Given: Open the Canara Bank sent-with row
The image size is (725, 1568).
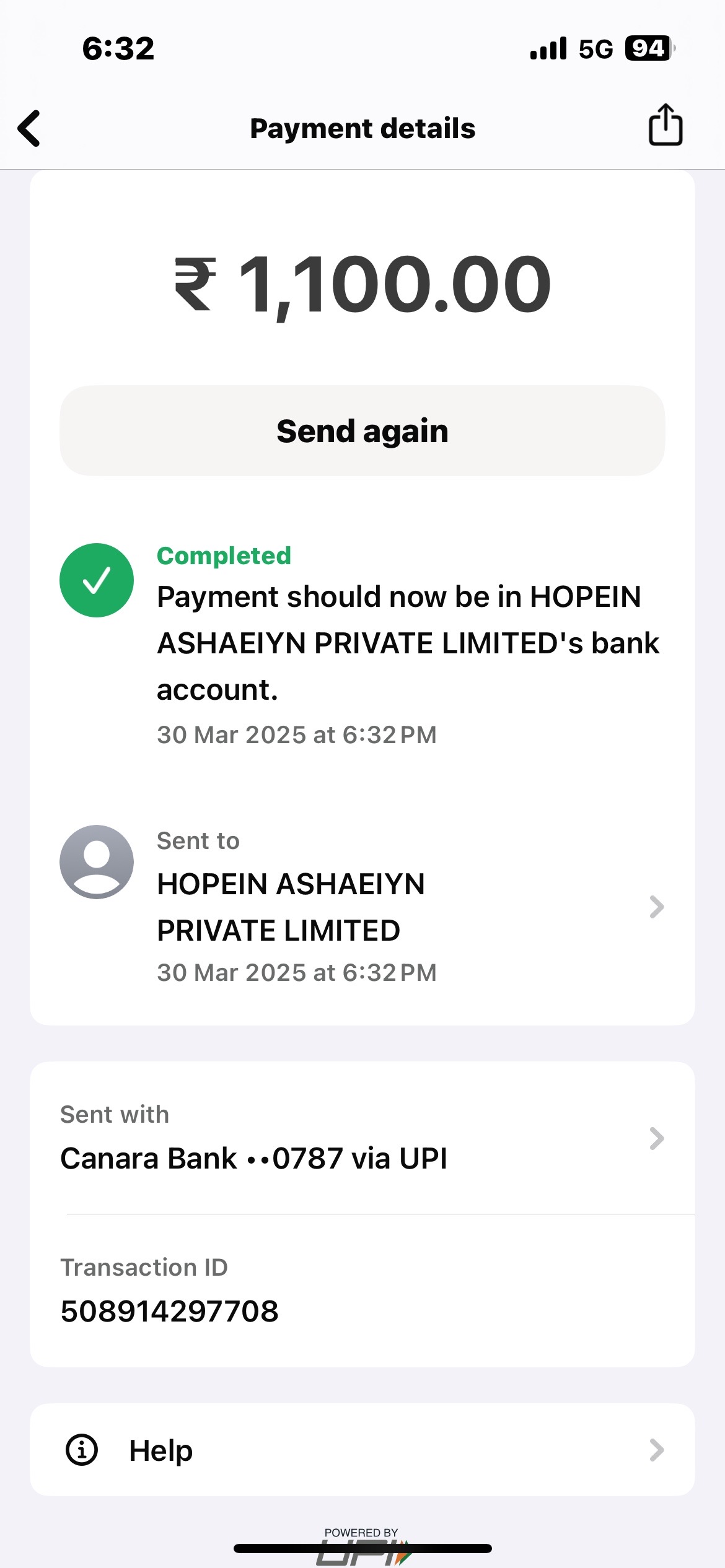Looking at the screenshot, I should pyautogui.click(x=362, y=1138).
